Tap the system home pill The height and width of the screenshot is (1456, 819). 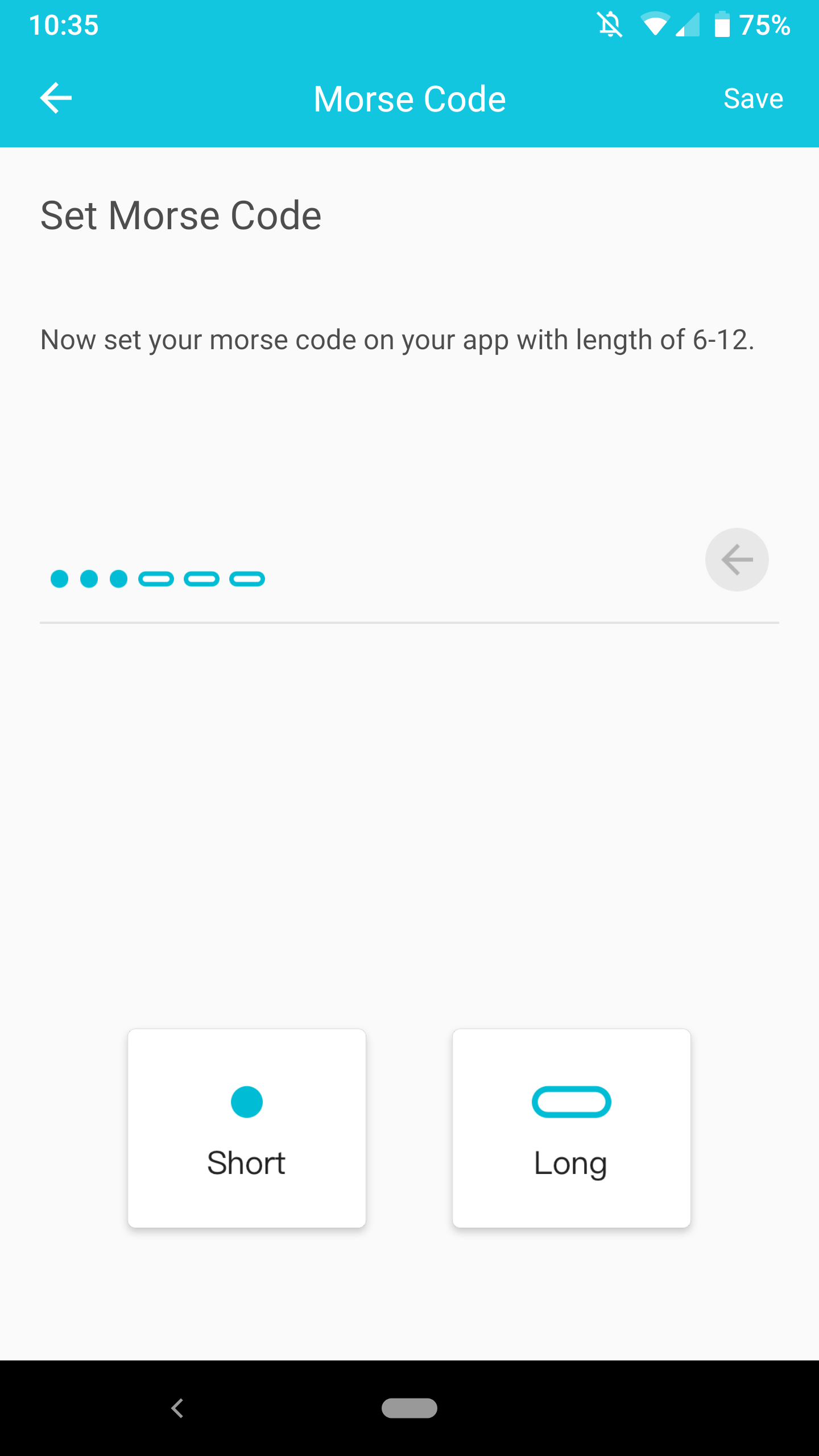(x=409, y=1408)
